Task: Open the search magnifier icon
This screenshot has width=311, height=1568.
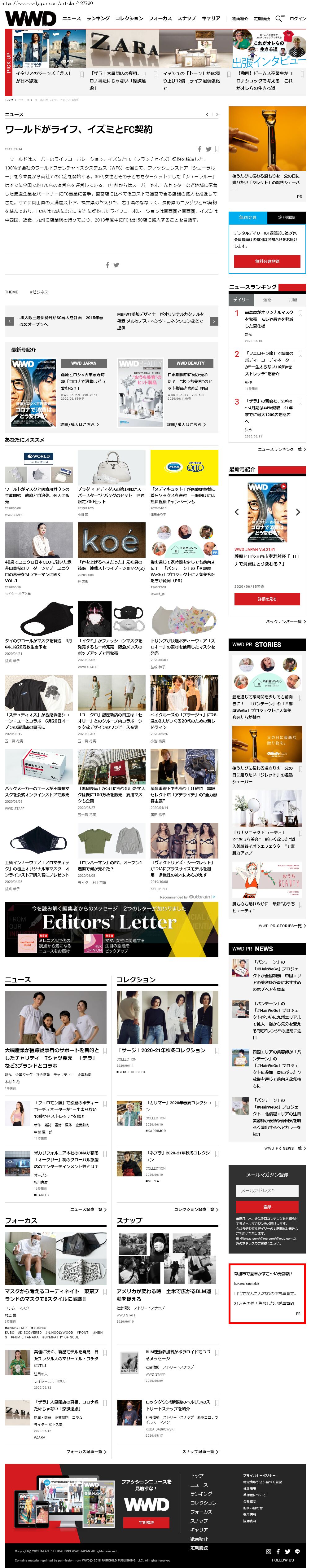Action: pos(278,18)
